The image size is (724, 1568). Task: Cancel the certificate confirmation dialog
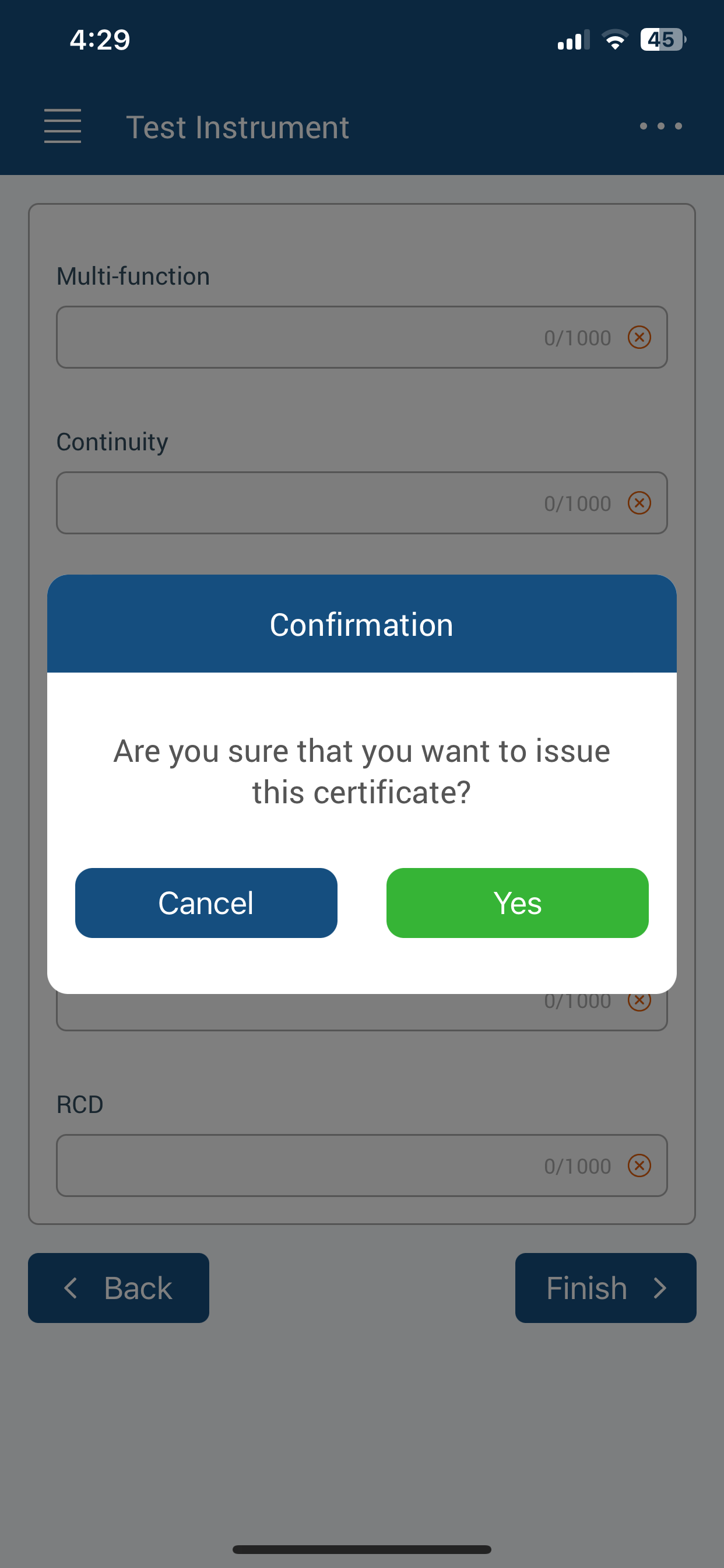click(x=206, y=902)
